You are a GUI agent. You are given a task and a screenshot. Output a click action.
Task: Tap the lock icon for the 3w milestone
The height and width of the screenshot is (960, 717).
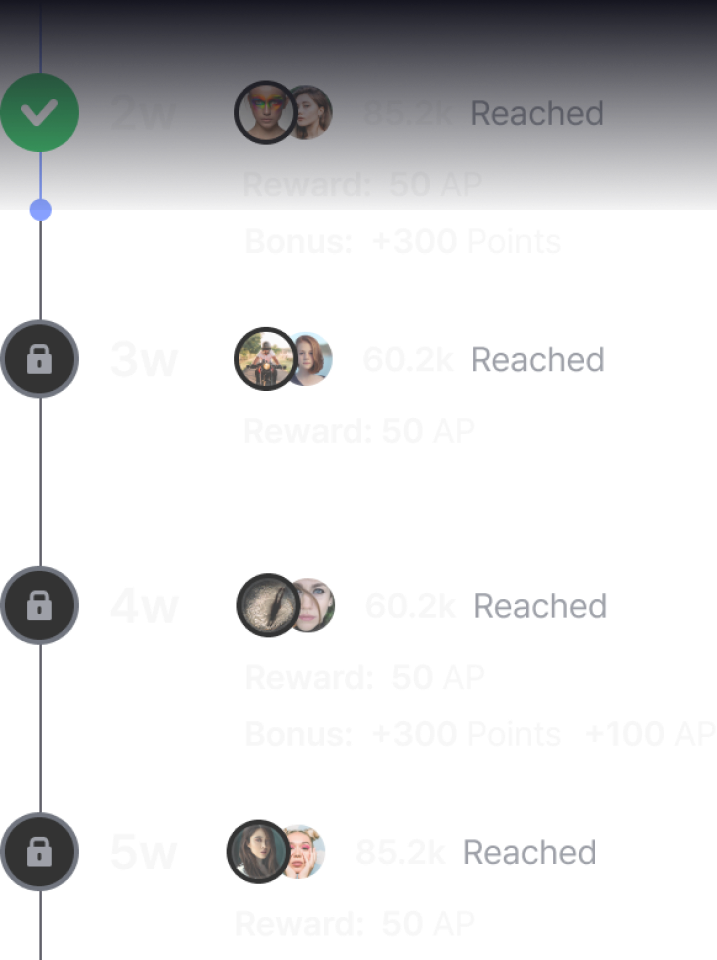coord(39,359)
